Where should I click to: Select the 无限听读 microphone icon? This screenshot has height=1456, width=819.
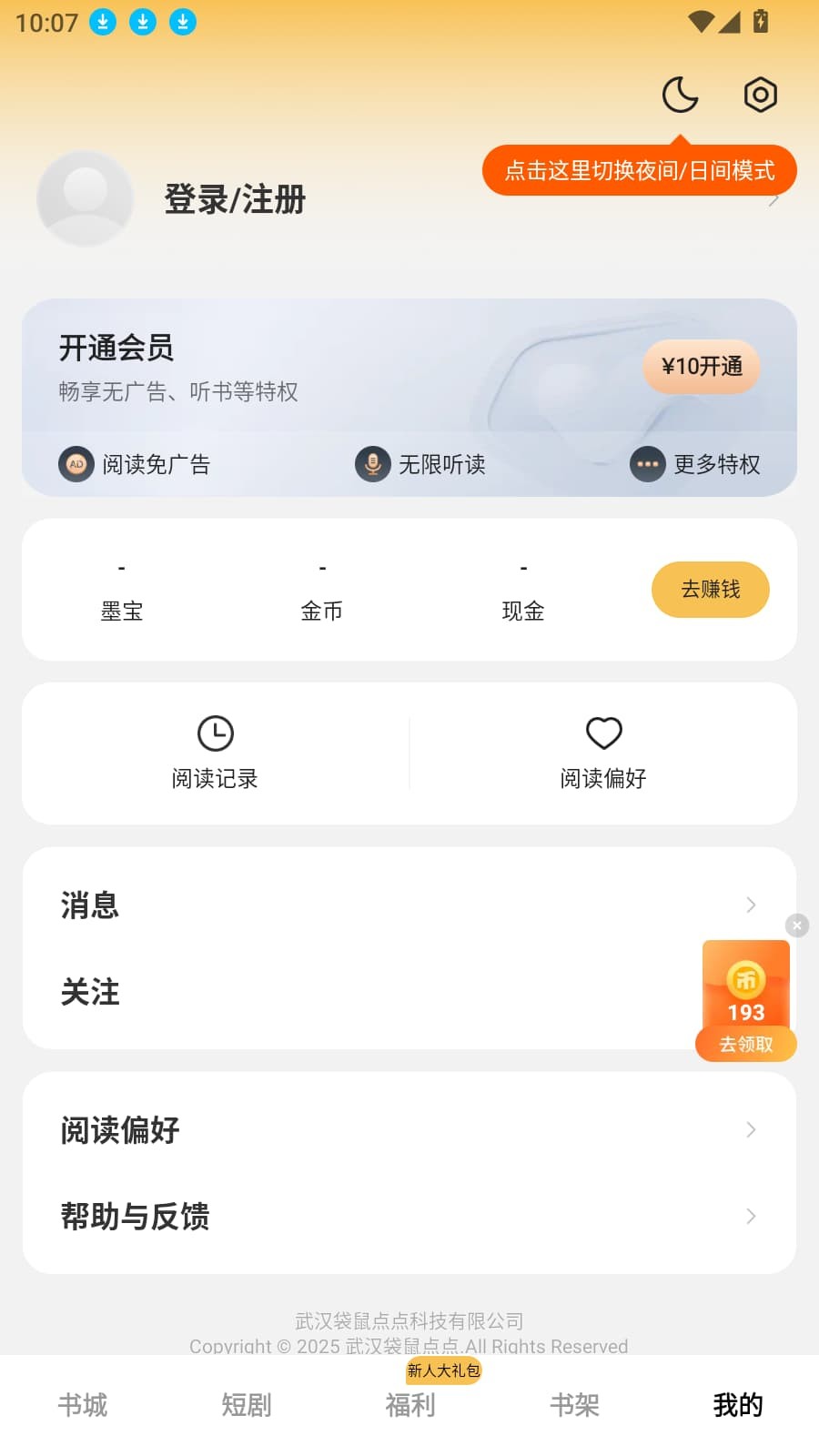click(373, 463)
